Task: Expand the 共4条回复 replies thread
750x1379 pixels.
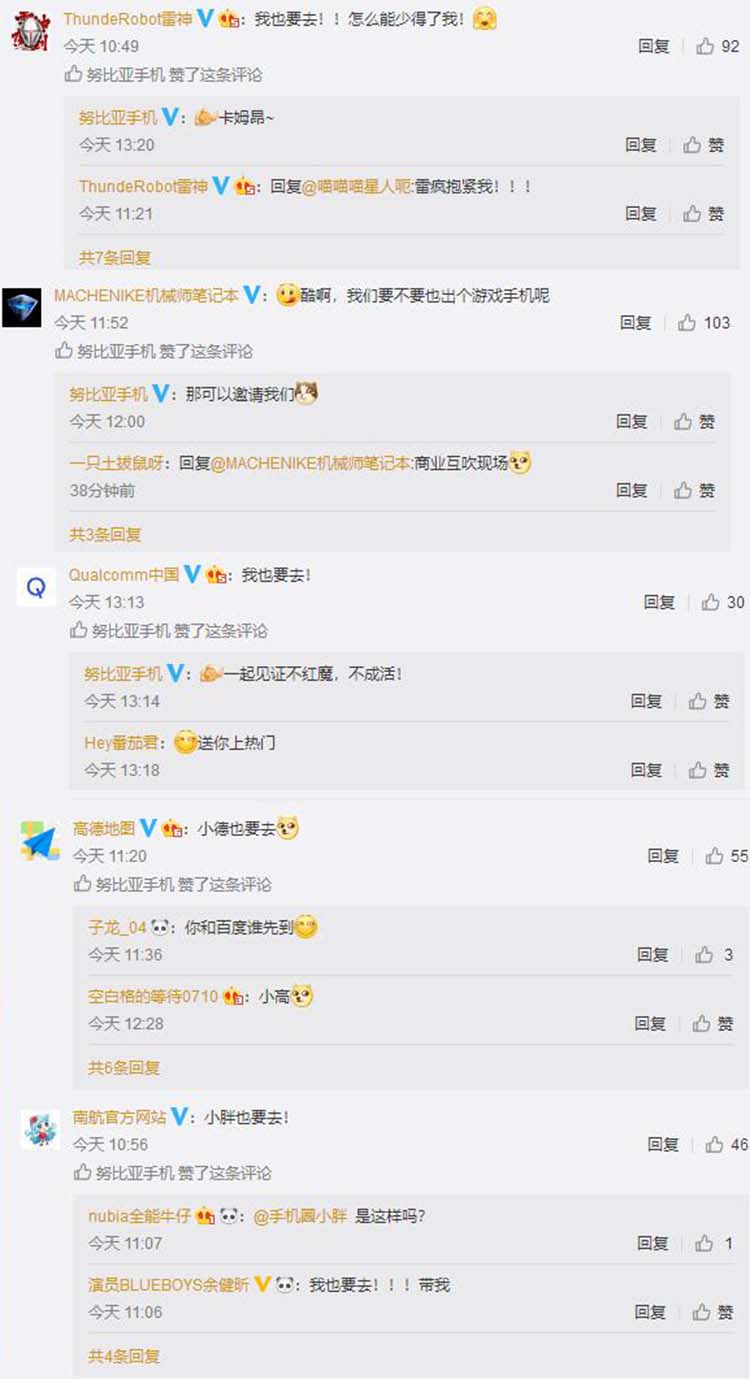Action: [124, 1357]
